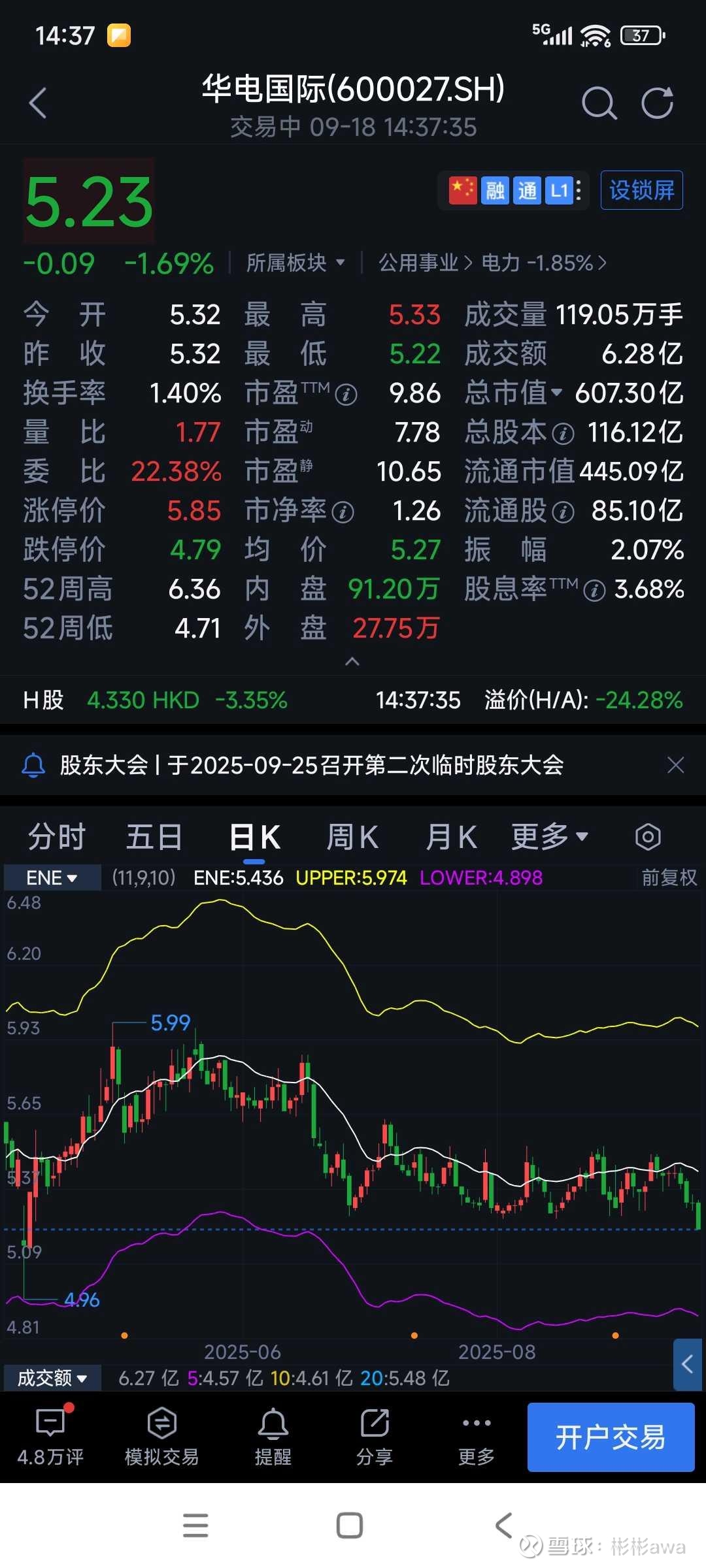Image resolution: width=706 pixels, height=1568 pixels.
Task: Open the 更多 chart period dropdown
Action: point(549,837)
